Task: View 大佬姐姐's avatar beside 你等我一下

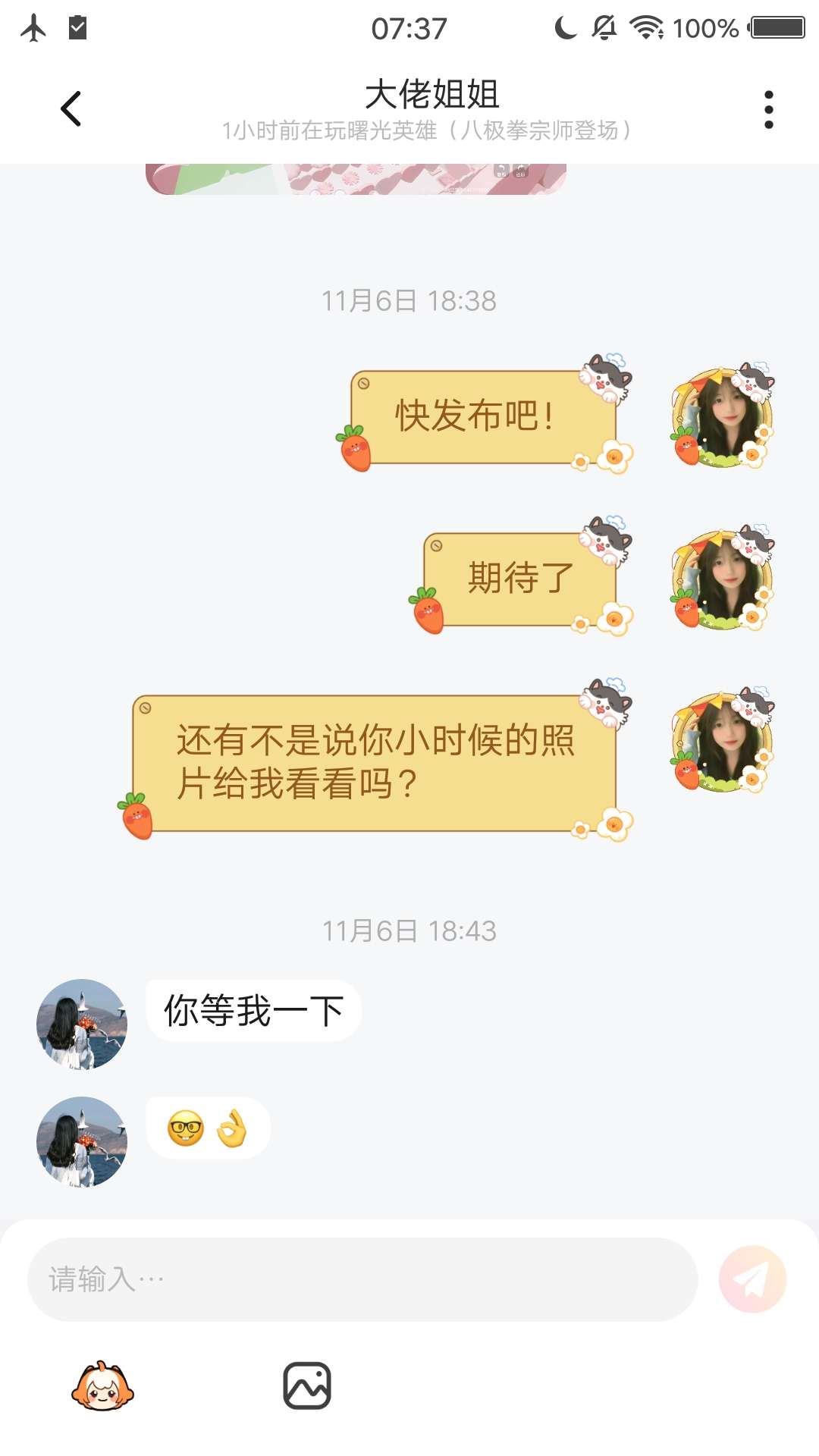Action: (x=82, y=1025)
